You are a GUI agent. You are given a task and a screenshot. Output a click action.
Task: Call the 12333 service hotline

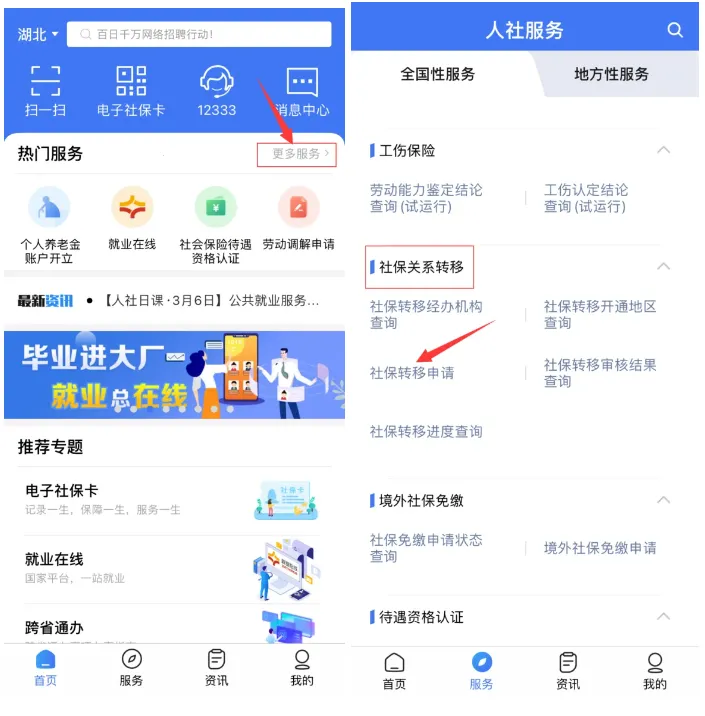[x=216, y=90]
